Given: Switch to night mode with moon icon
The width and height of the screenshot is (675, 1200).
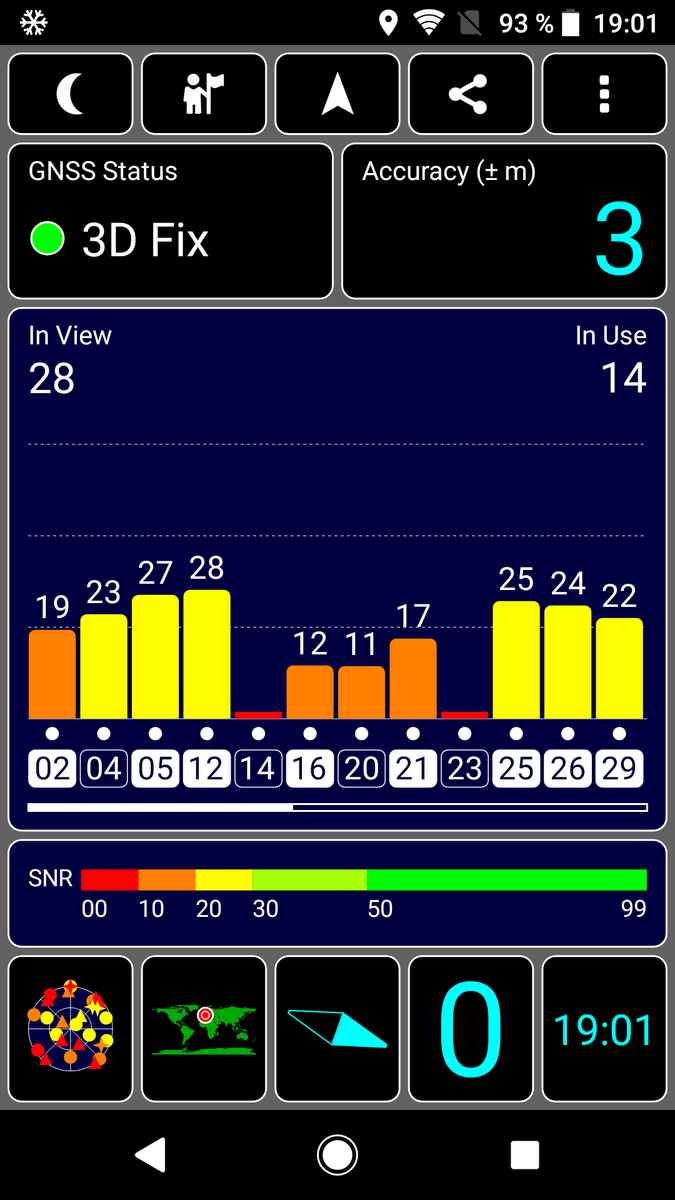Looking at the screenshot, I should tap(71, 94).
